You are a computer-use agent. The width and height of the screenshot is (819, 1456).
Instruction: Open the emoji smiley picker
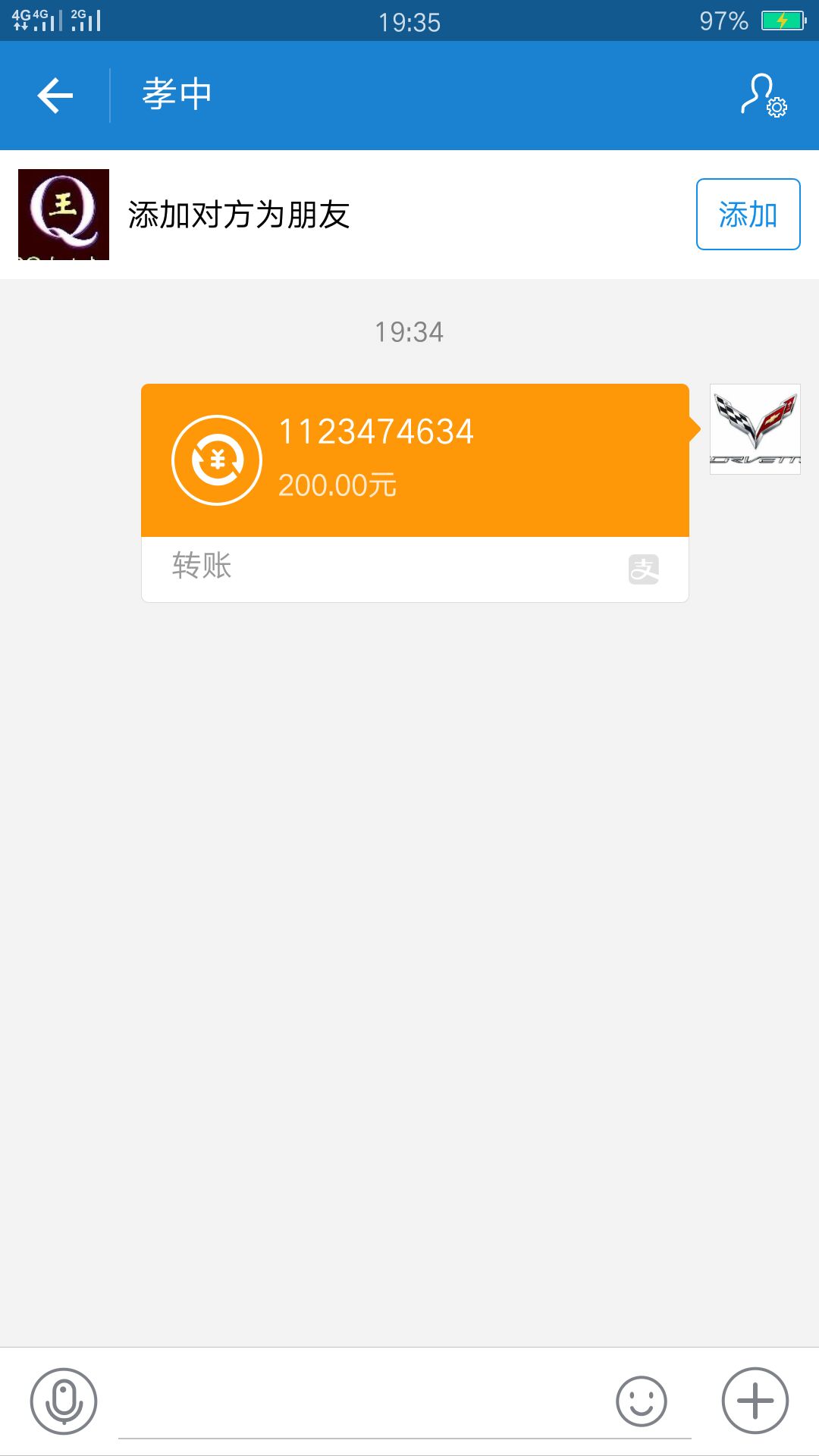pos(642,1401)
